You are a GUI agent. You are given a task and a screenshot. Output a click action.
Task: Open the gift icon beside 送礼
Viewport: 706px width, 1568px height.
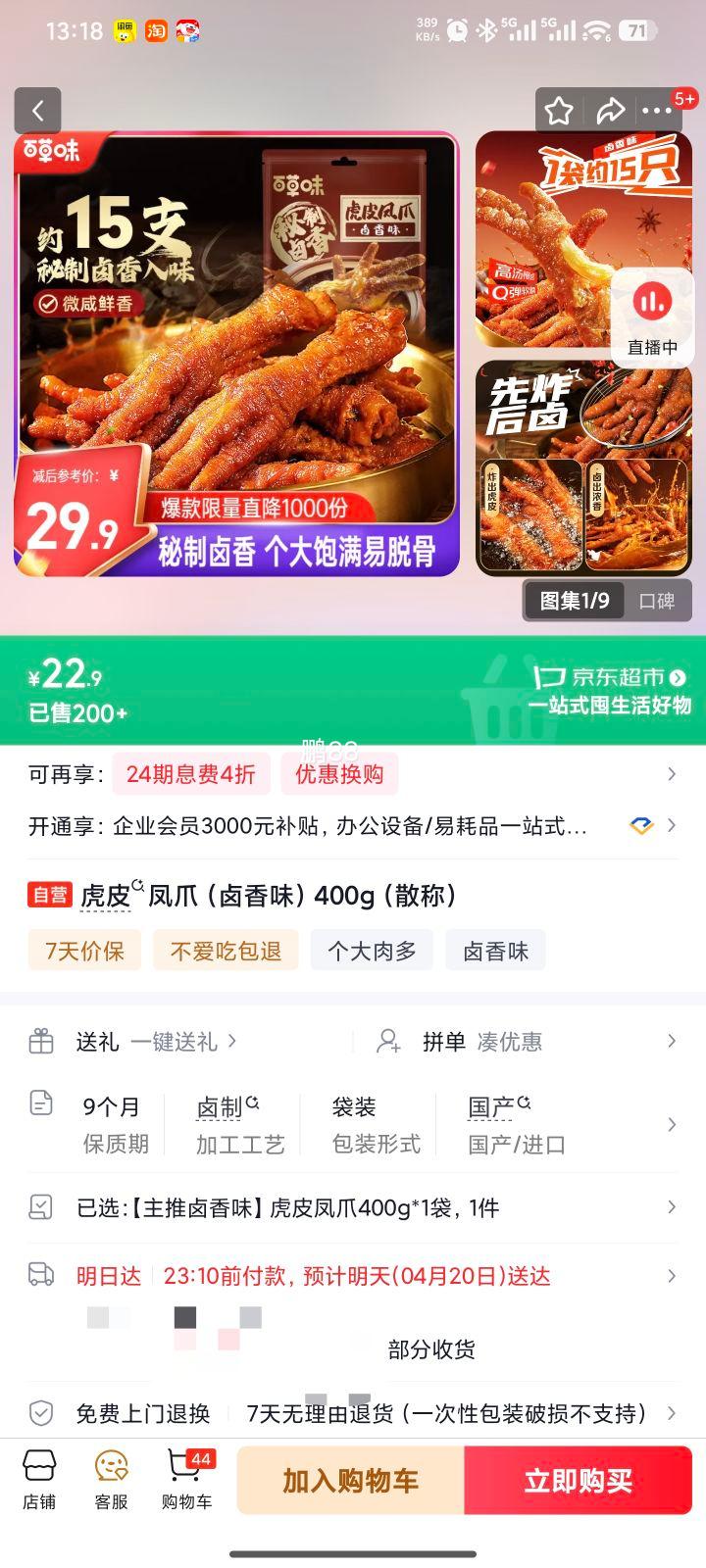(x=40, y=1042)
